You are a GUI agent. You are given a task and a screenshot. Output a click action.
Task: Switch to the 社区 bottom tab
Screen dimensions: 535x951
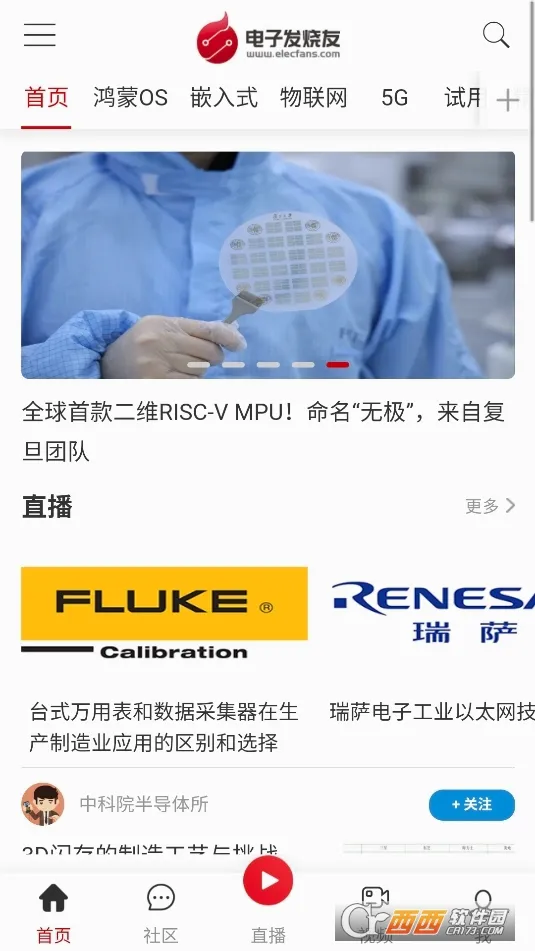click(x=161, y=914)
